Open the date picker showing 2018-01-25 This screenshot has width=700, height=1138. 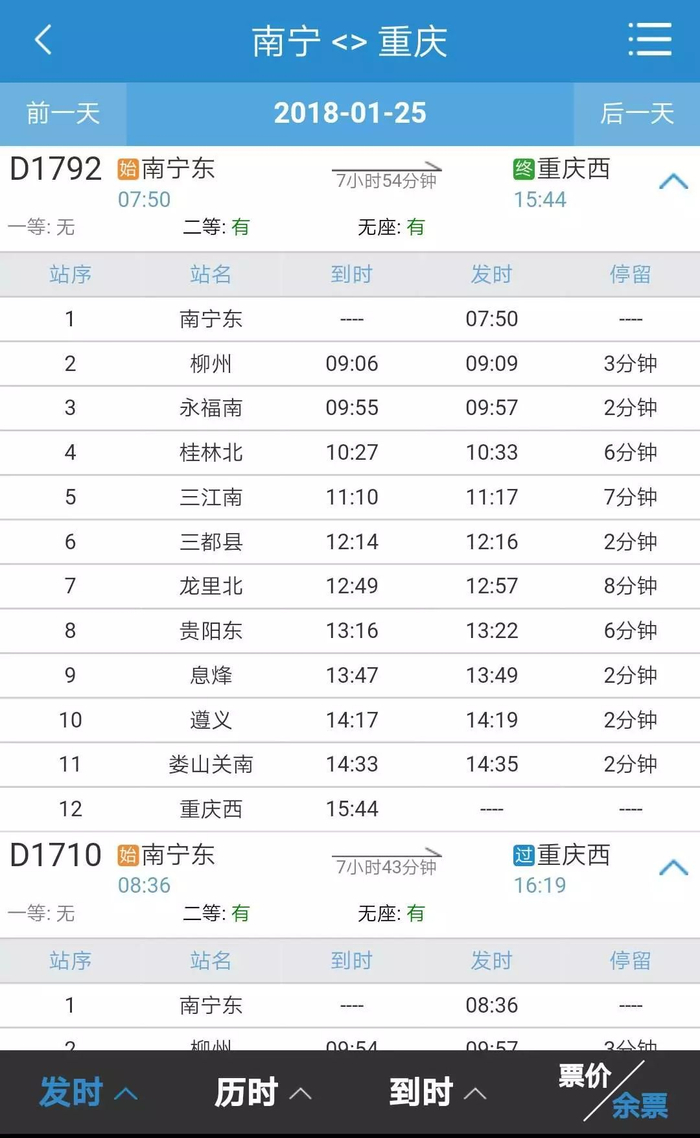tap(350, 113)
